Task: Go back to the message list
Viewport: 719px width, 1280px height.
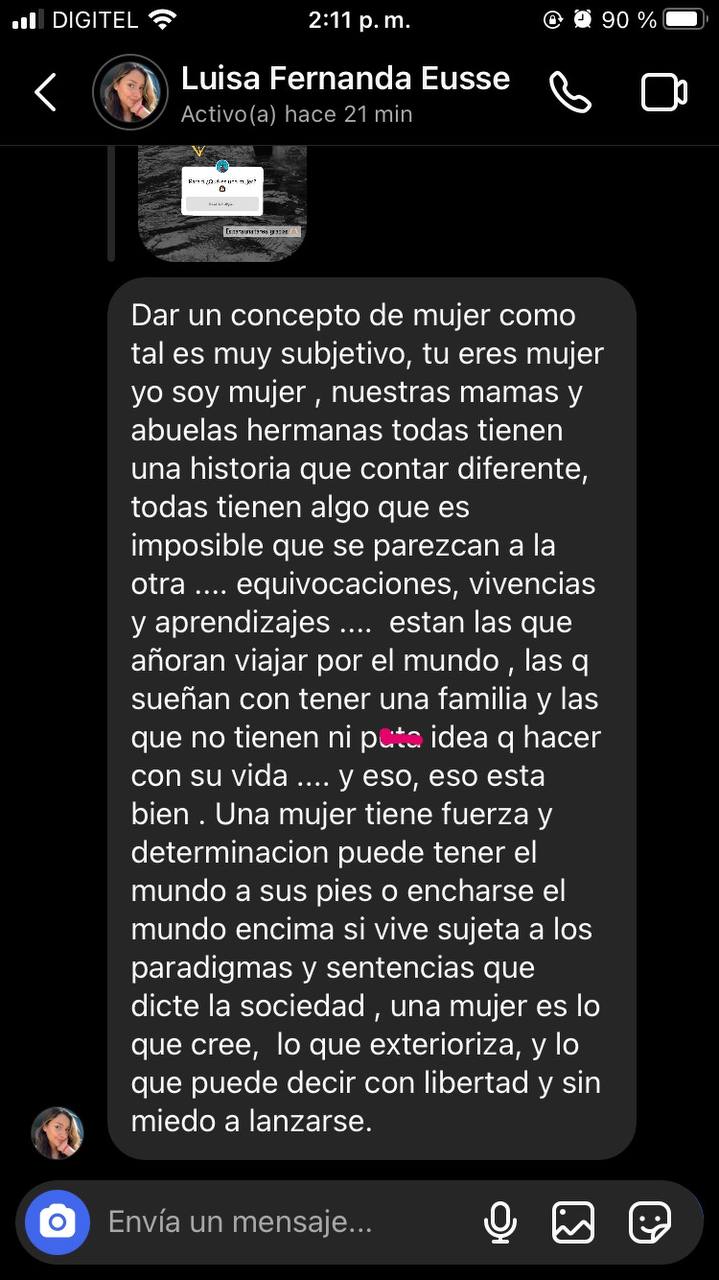Action: (46, 93)
